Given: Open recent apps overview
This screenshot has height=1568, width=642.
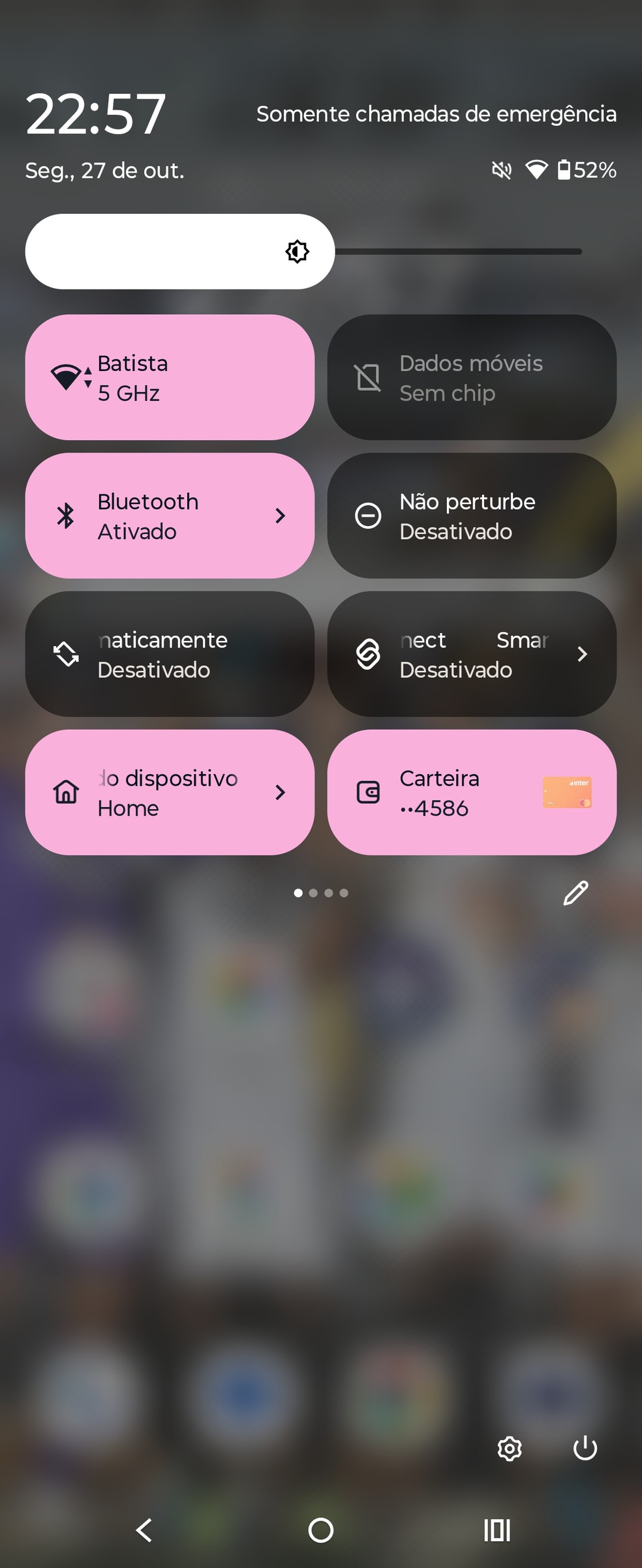Looking at the screenshot, I should pos(497,1530).
